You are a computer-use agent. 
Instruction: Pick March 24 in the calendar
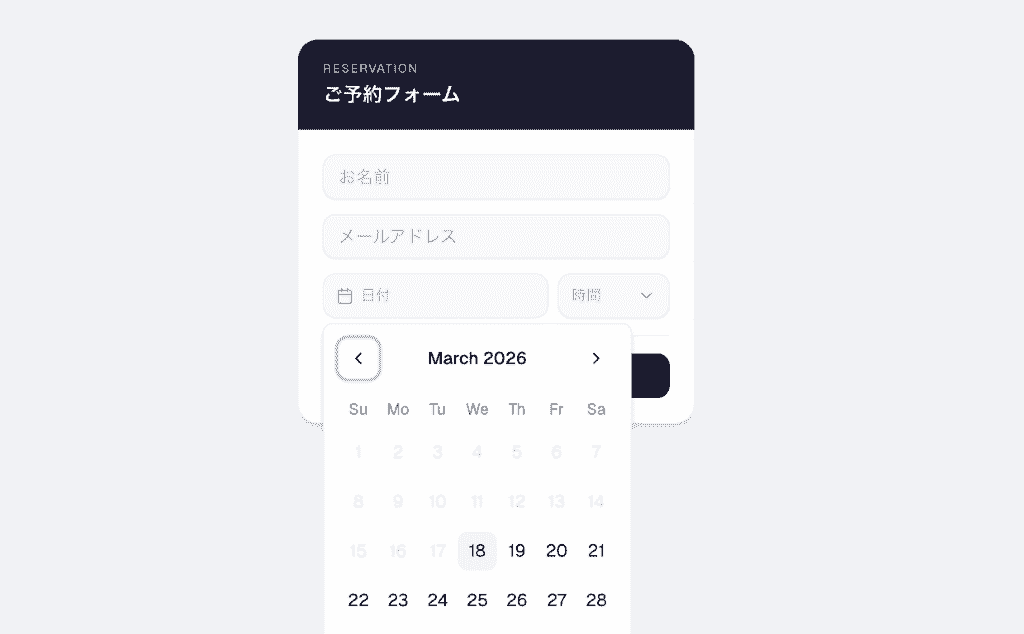(x=437, y=600)
